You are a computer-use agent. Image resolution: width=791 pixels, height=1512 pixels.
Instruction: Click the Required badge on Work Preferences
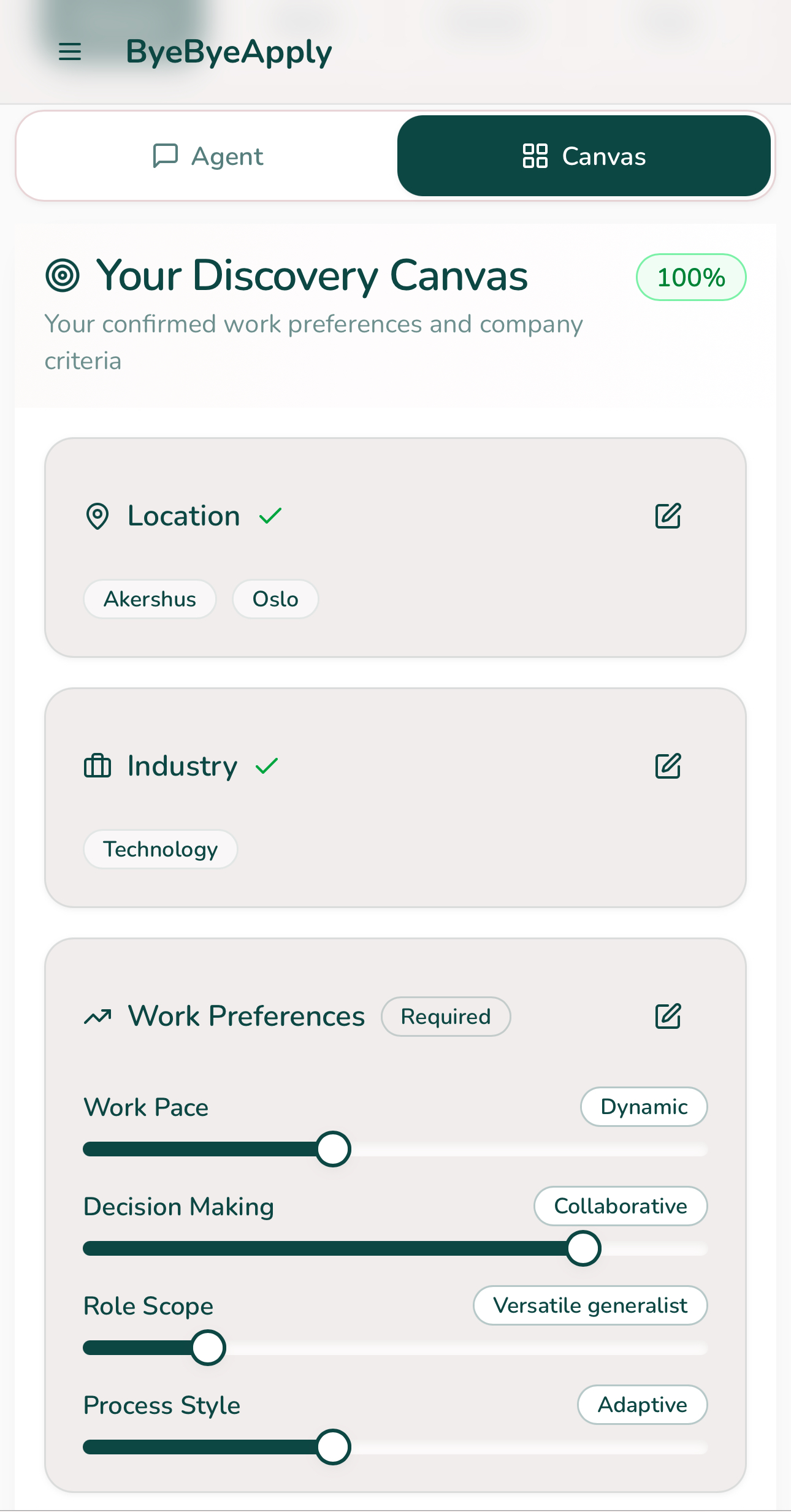[446, 1016]
